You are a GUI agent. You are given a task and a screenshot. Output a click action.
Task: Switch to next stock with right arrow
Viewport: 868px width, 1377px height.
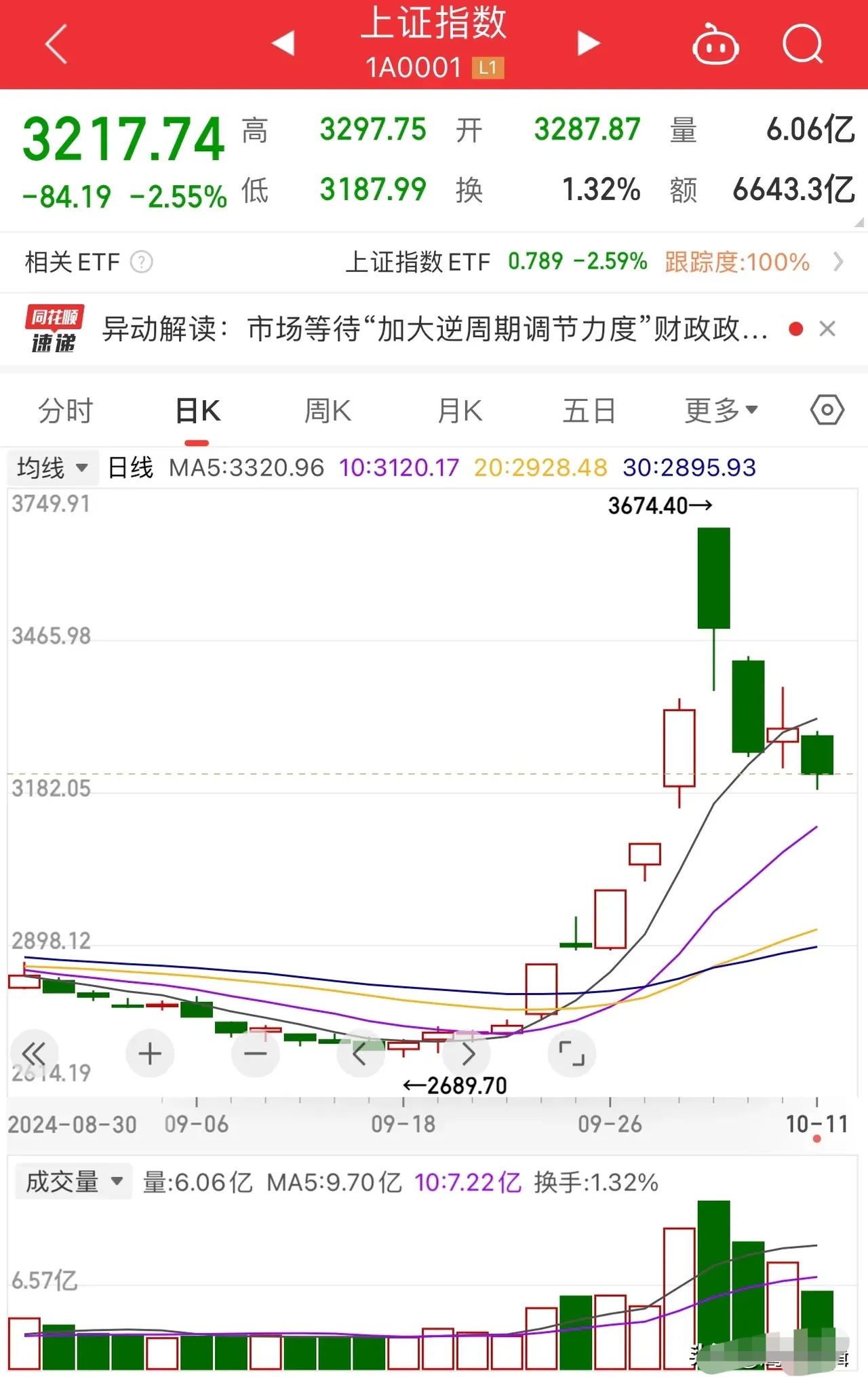pyautogui.click(x=587, y=43)
